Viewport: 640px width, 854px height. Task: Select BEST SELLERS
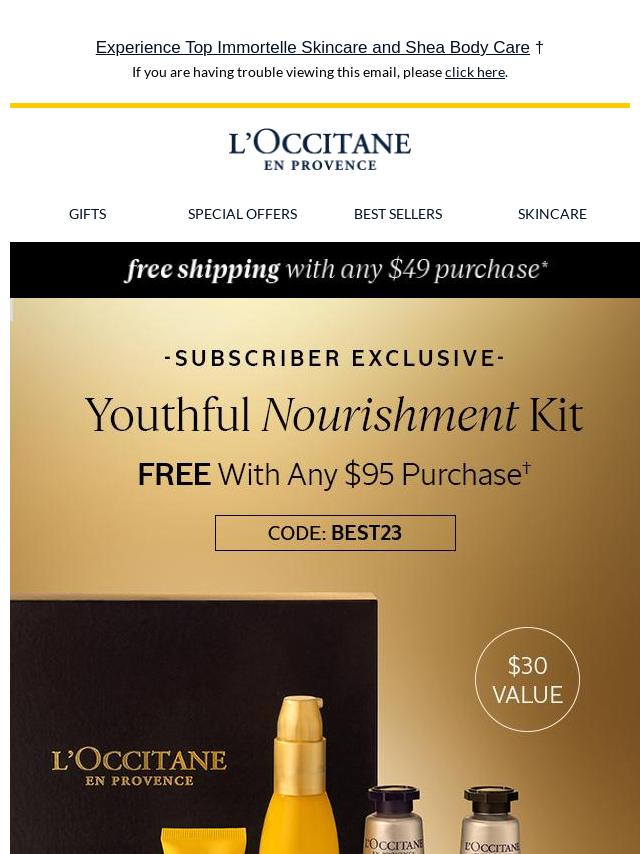[397, 214]
